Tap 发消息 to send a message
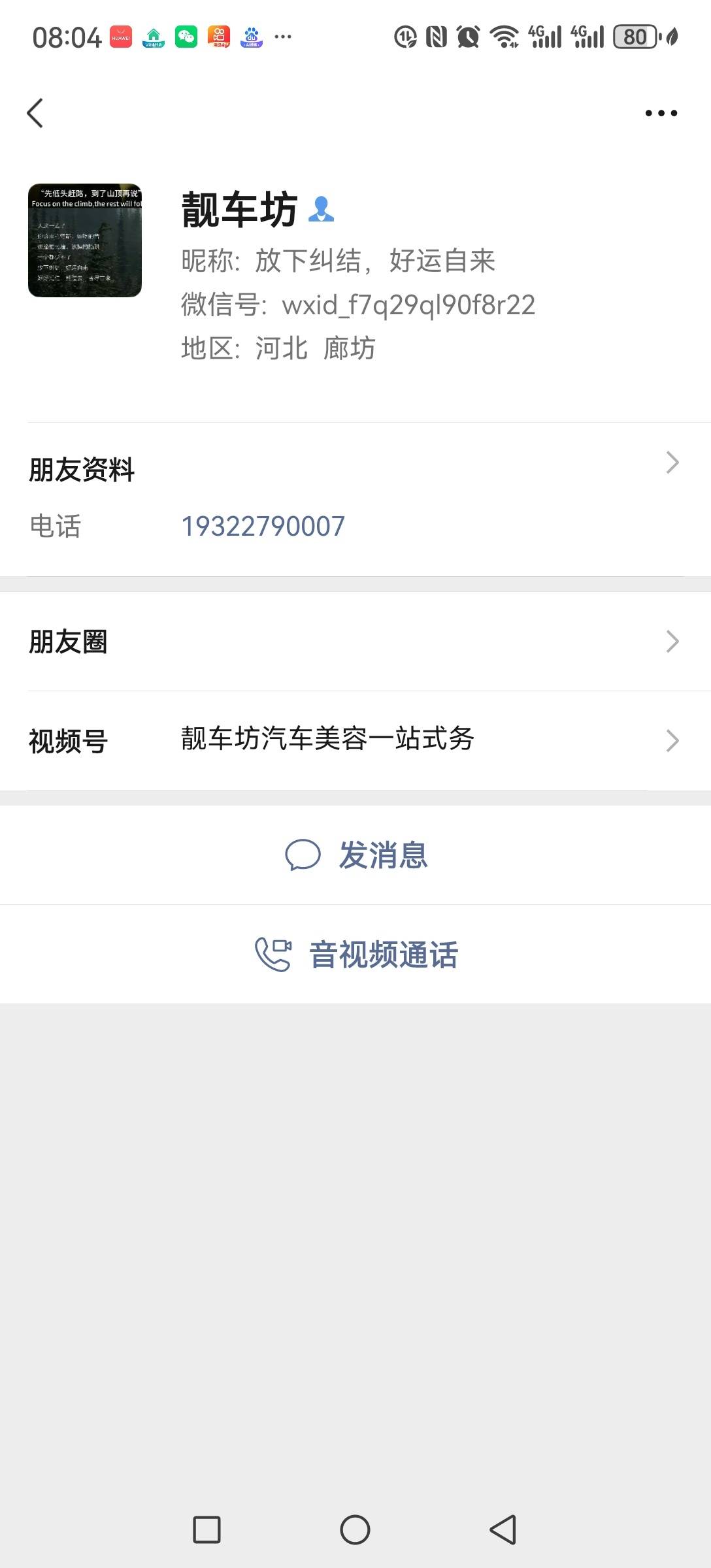 355,855
